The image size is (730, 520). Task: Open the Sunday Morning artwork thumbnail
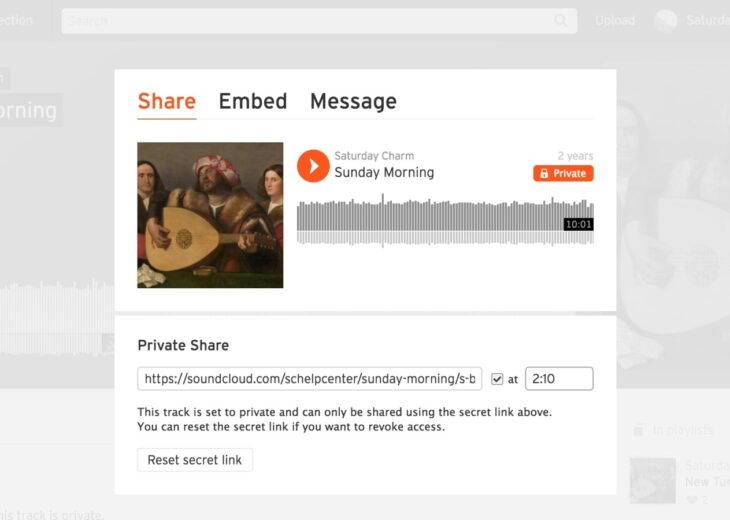coord(210,215)
